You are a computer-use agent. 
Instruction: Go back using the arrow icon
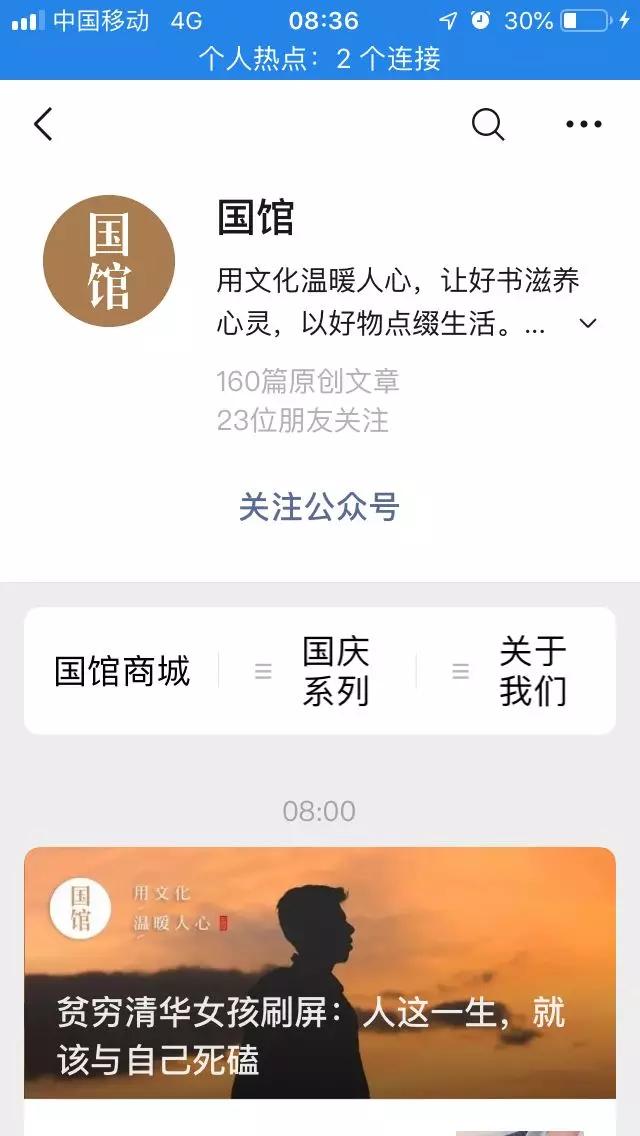[x=43, y=124]
